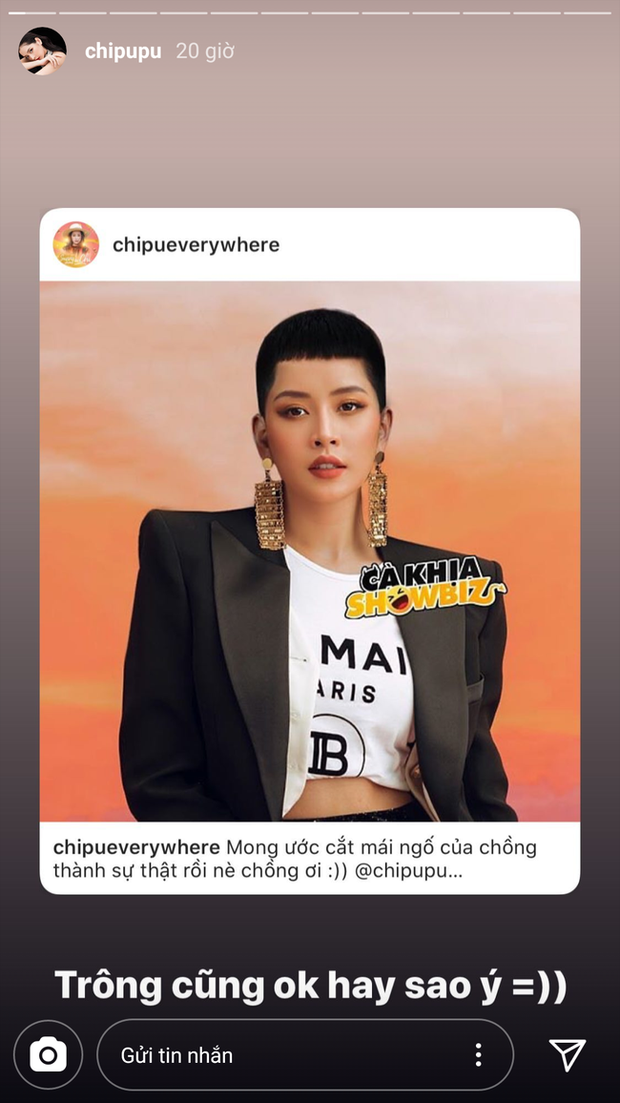Tap the chipupu username
This screenshot has width=620, height=1103.
[x=122, y=52]
